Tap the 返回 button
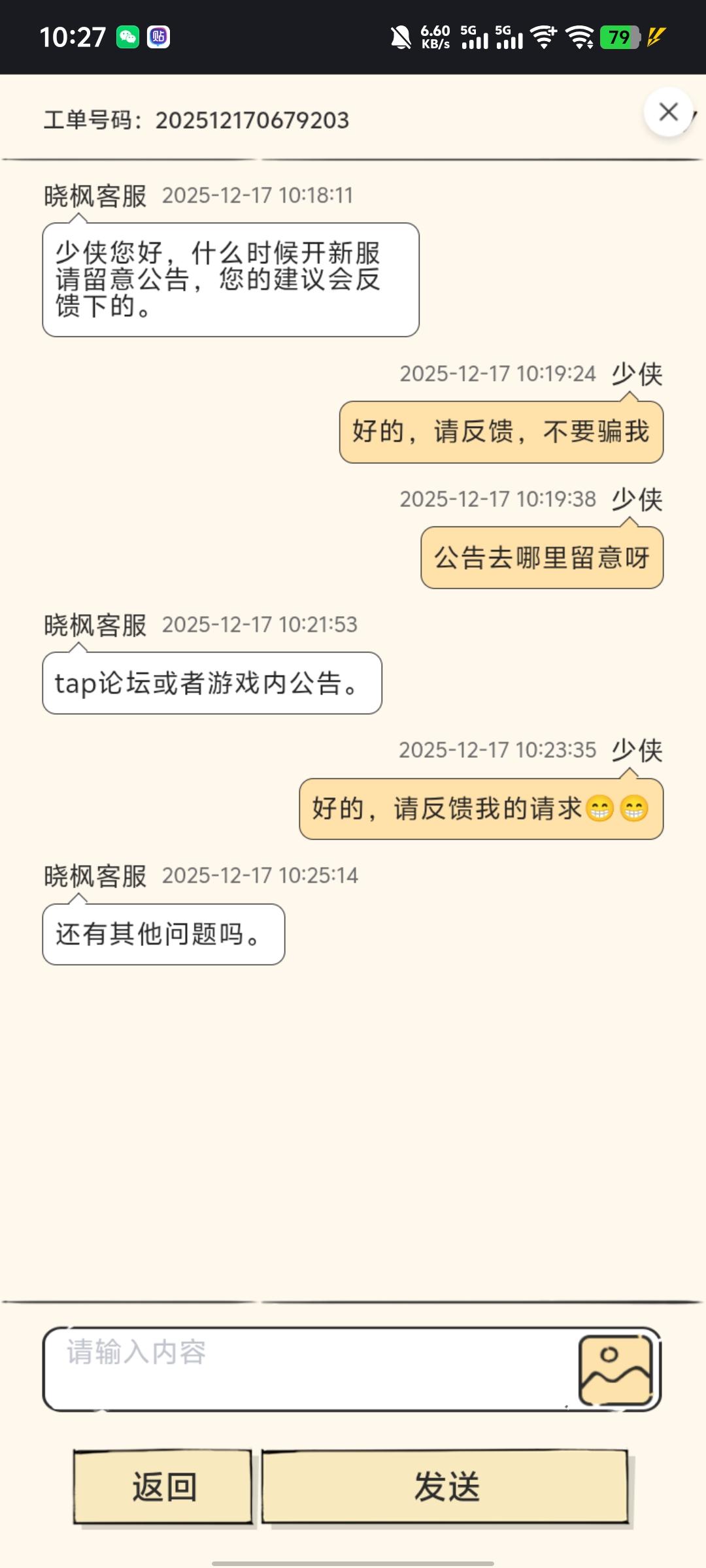The image size is (706, 1568). [x=163, y=1487]
